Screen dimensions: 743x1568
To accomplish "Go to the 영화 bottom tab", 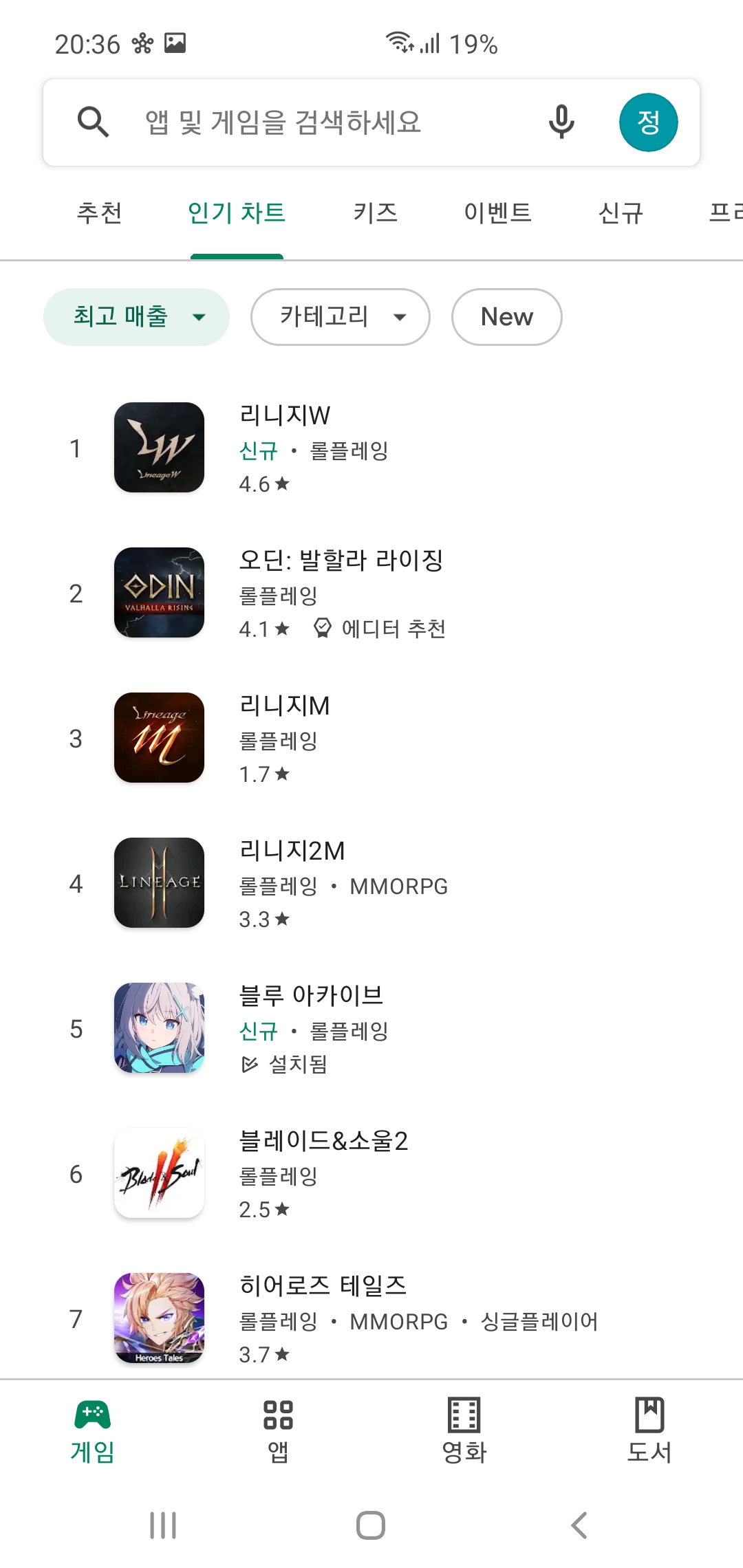I will [x=464, y=1430].
